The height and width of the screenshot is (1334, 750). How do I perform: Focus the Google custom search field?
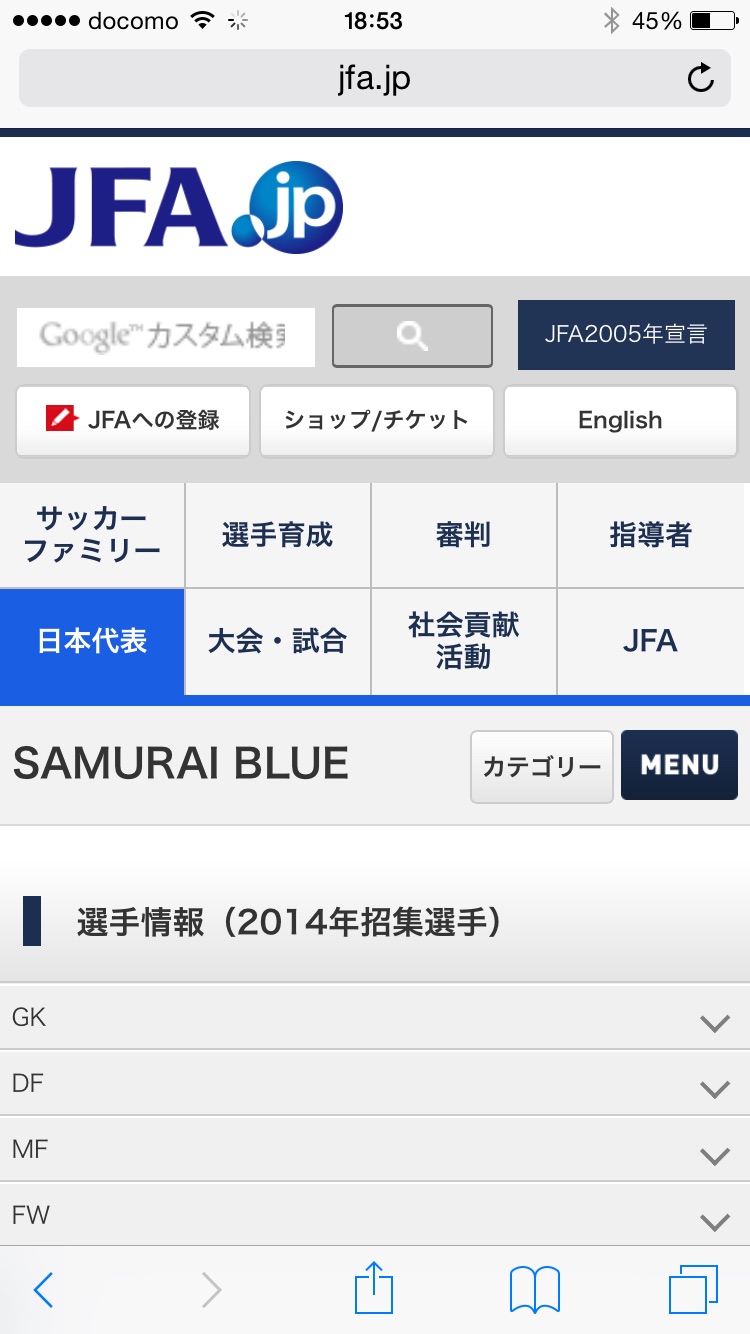(x=165, y=337)
